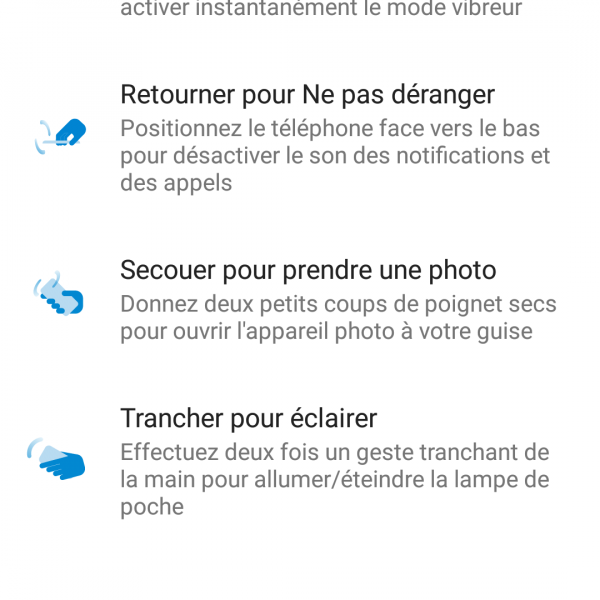The image size is (600, 600).
Task: Select Secouer pour prendre une photo
Action: click(x=308, y=271)
